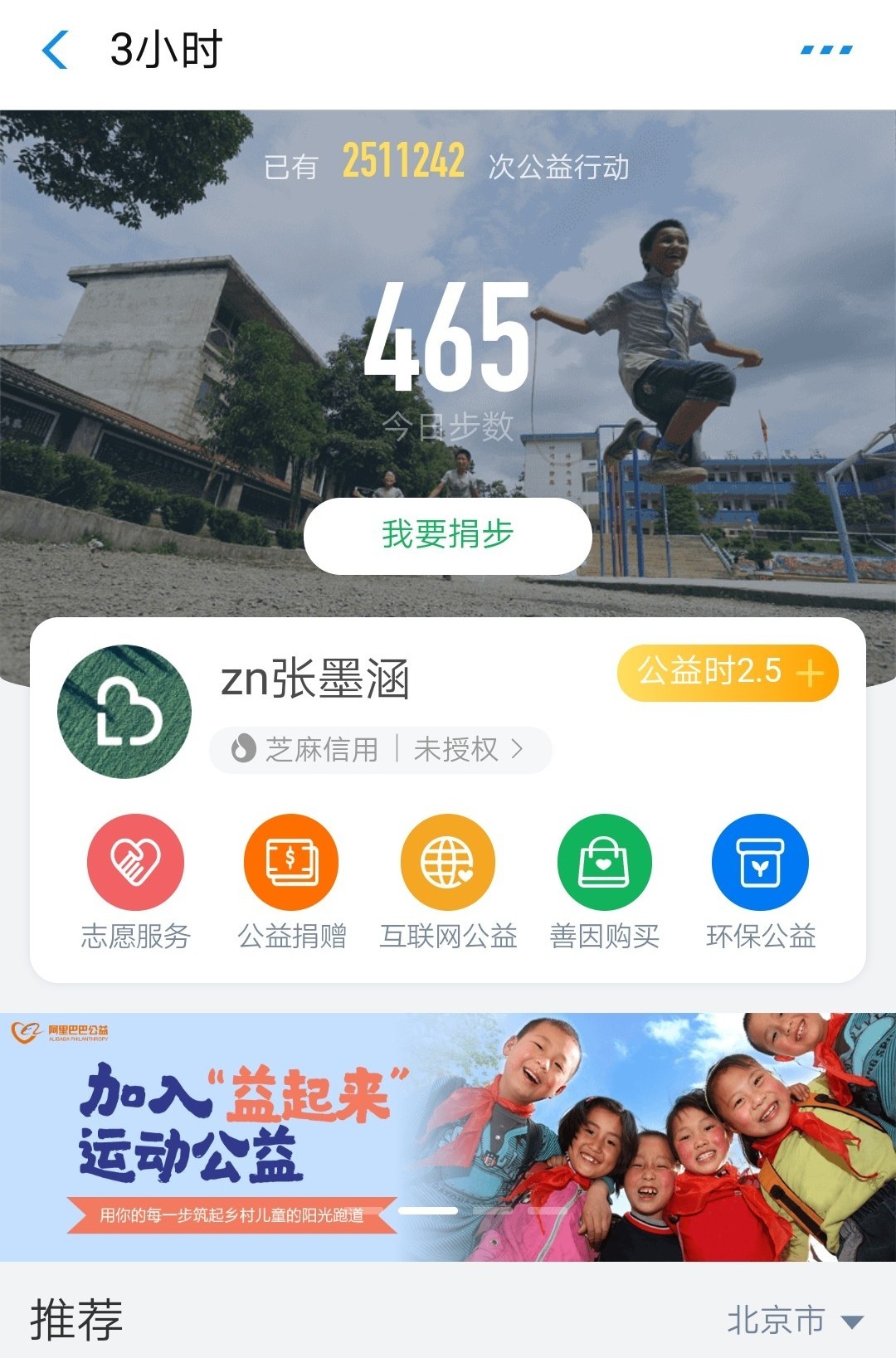Open 芝麻信用 未授权 authorization link

381,750
